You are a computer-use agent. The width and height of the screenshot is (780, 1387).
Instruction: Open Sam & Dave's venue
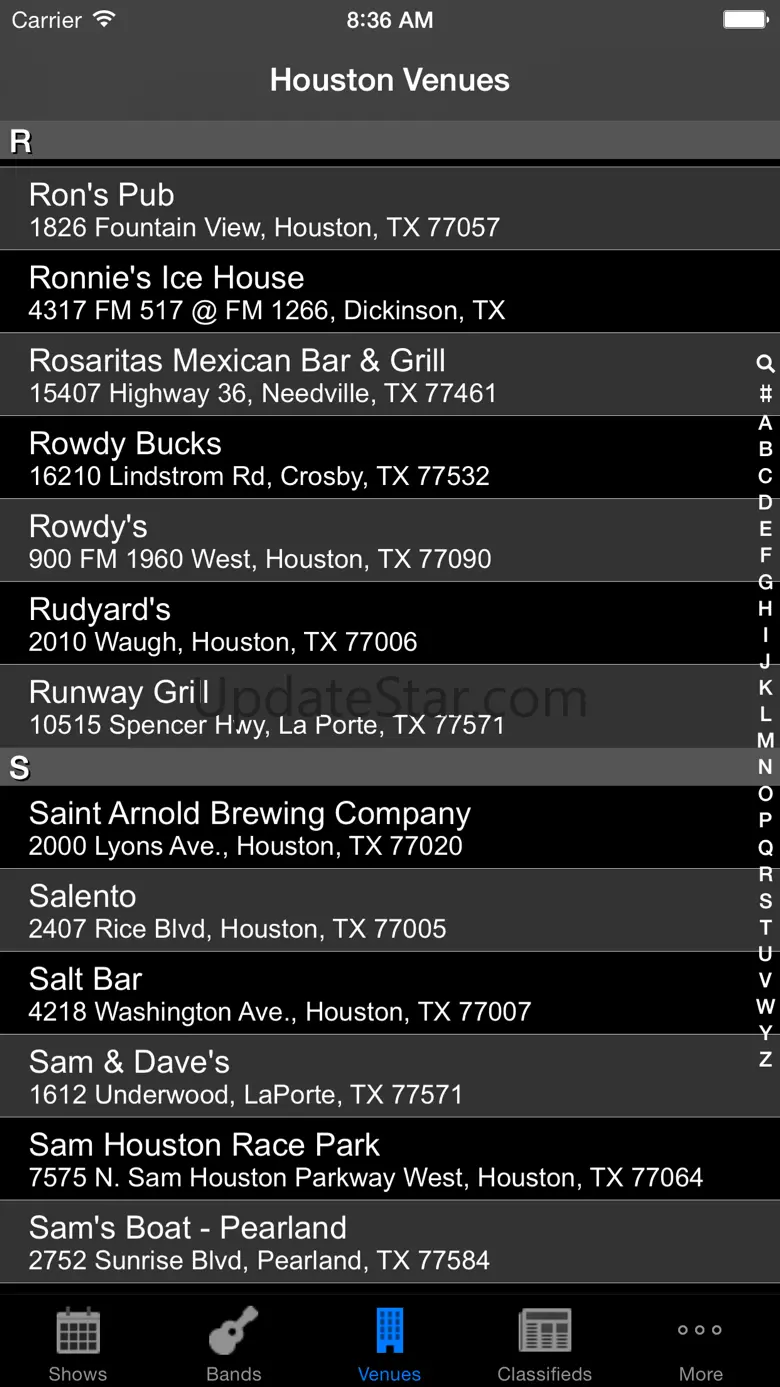pyautogui.click(x=370, y=1077)
